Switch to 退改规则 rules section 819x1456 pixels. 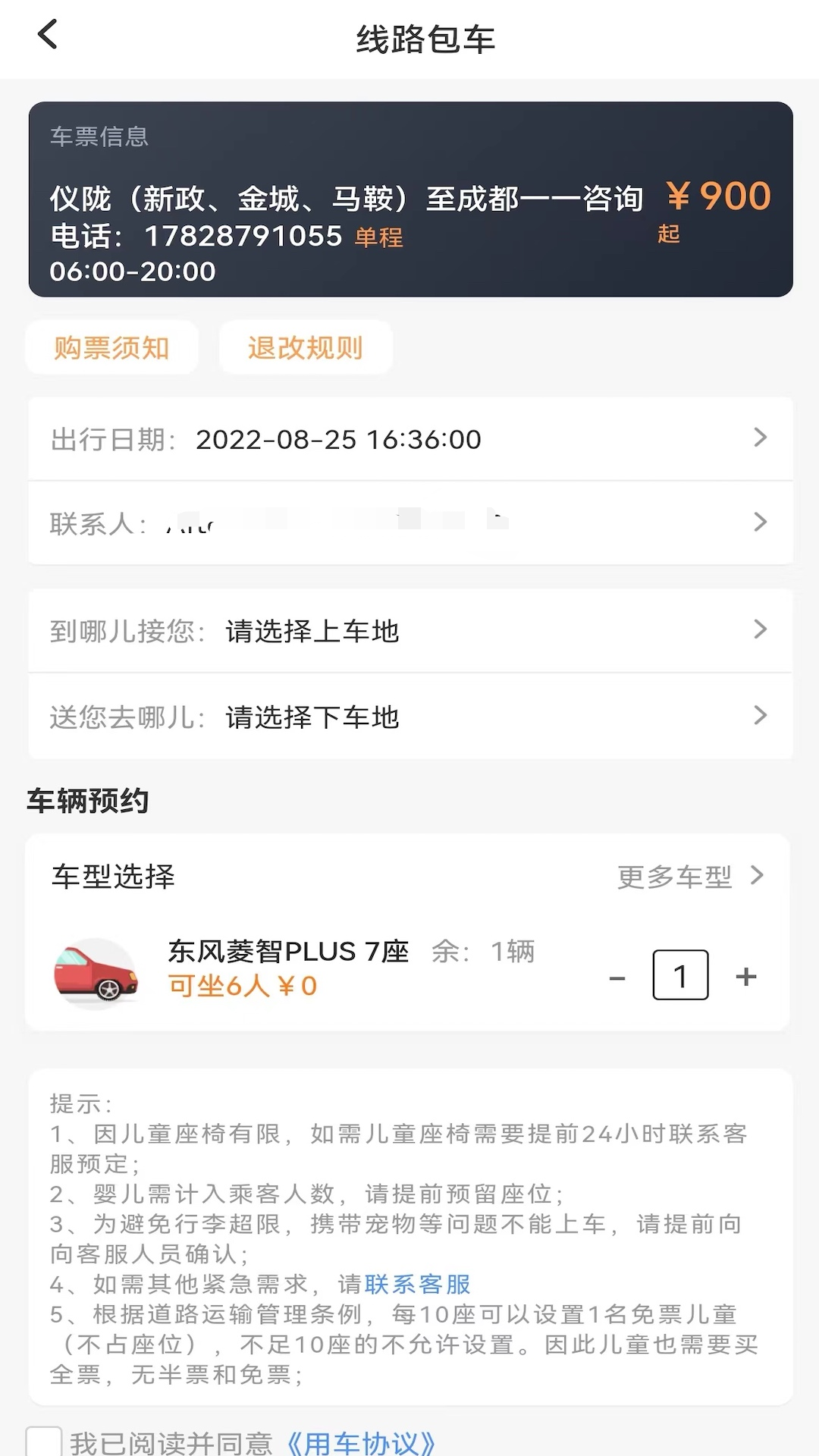tap(305, 347)
